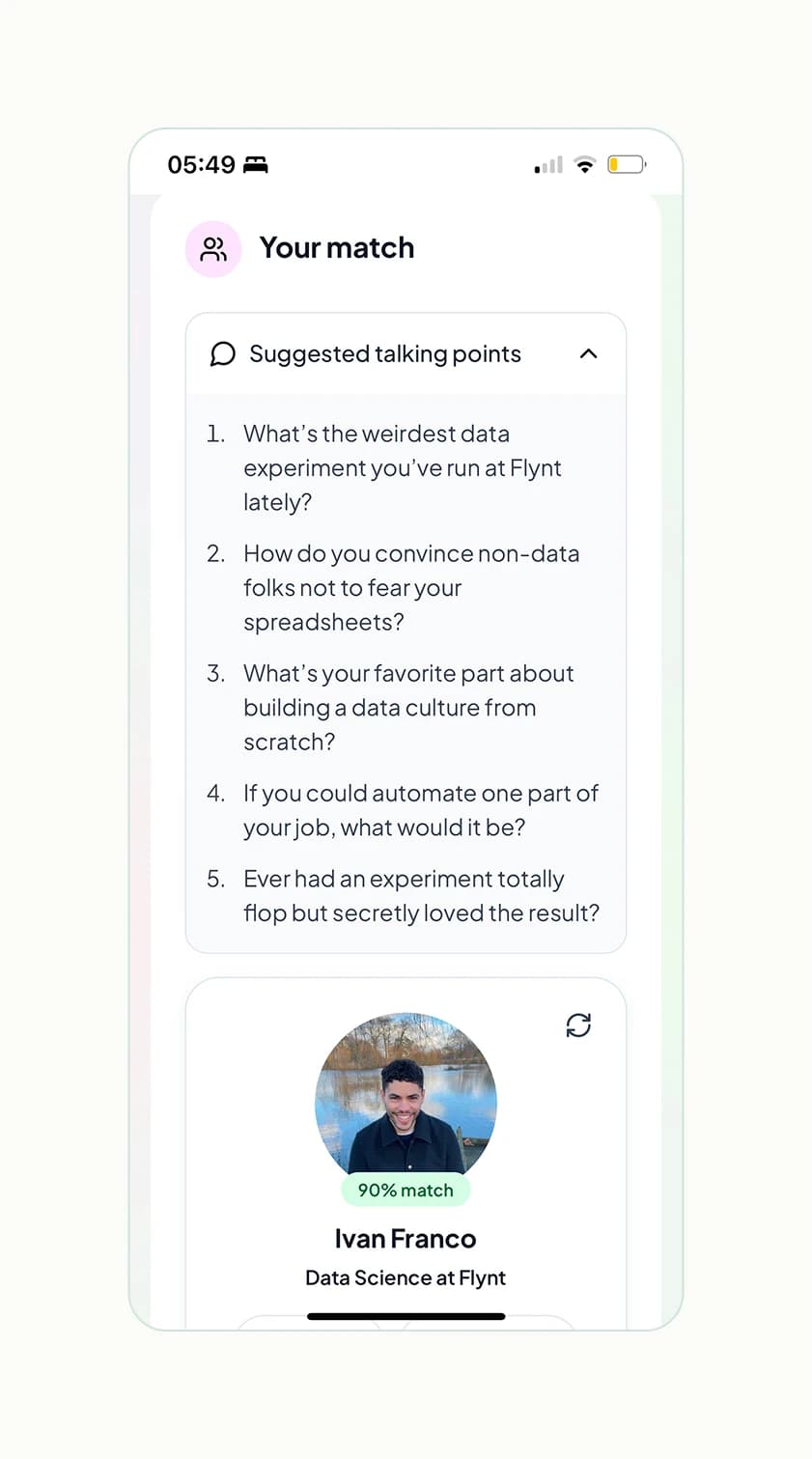Tap the home indicator bar at screen bottom
The height and width of the screenshot is (1459, 812).
(406, 1316)
